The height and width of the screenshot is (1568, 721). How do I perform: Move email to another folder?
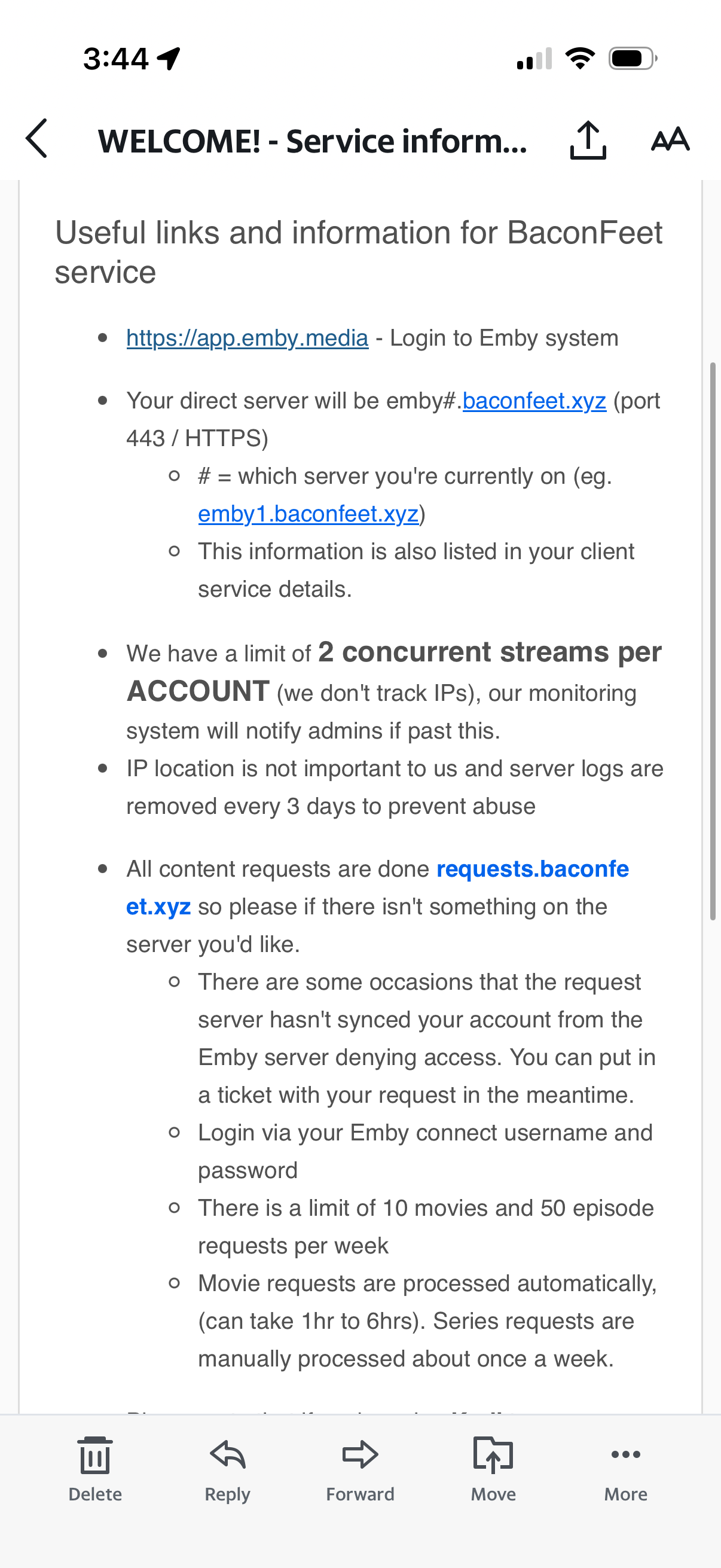493,1468
